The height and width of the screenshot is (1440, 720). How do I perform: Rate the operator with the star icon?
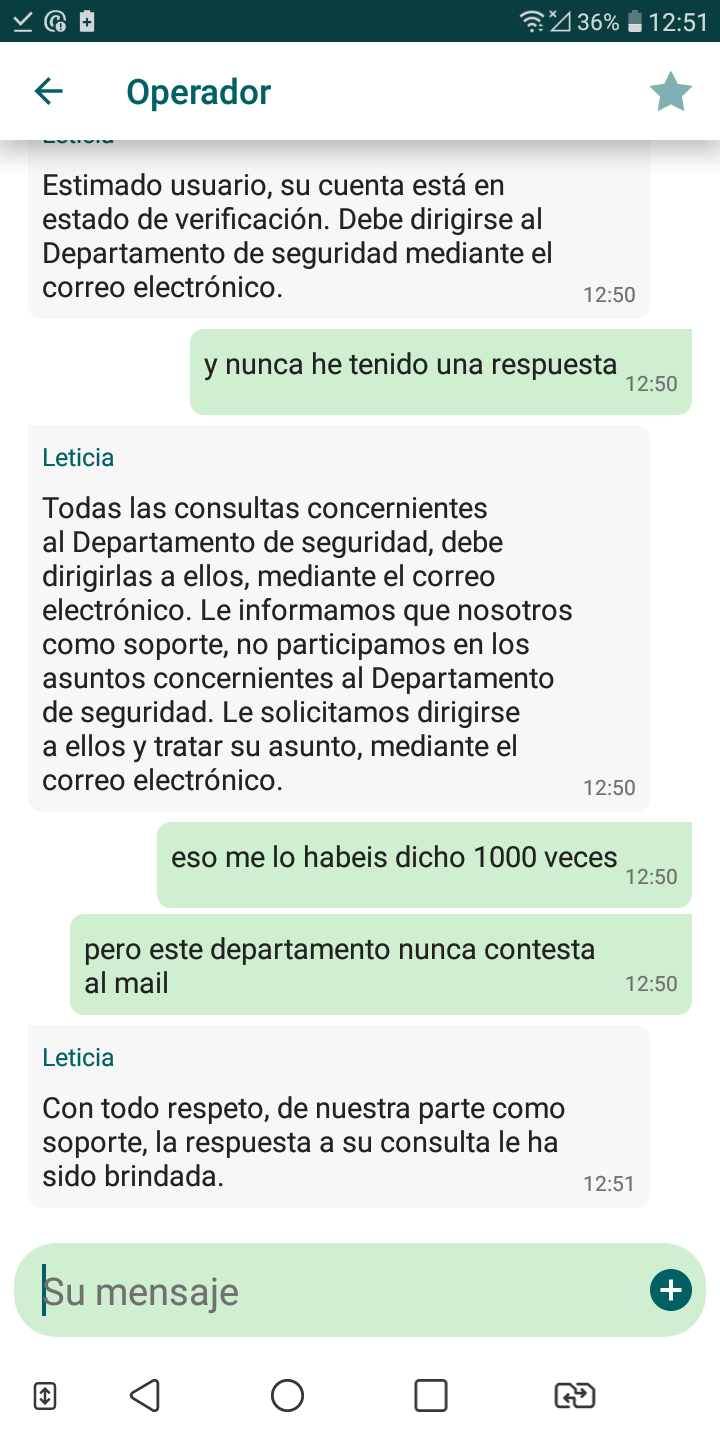670,92
